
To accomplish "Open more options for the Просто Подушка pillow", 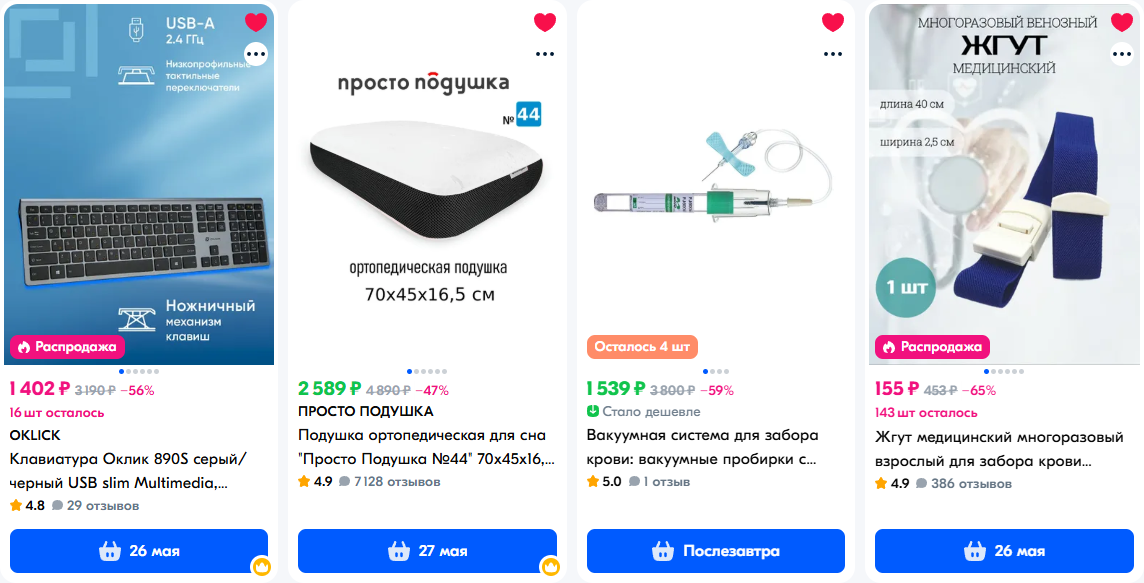I will click(x=544, y=54).
